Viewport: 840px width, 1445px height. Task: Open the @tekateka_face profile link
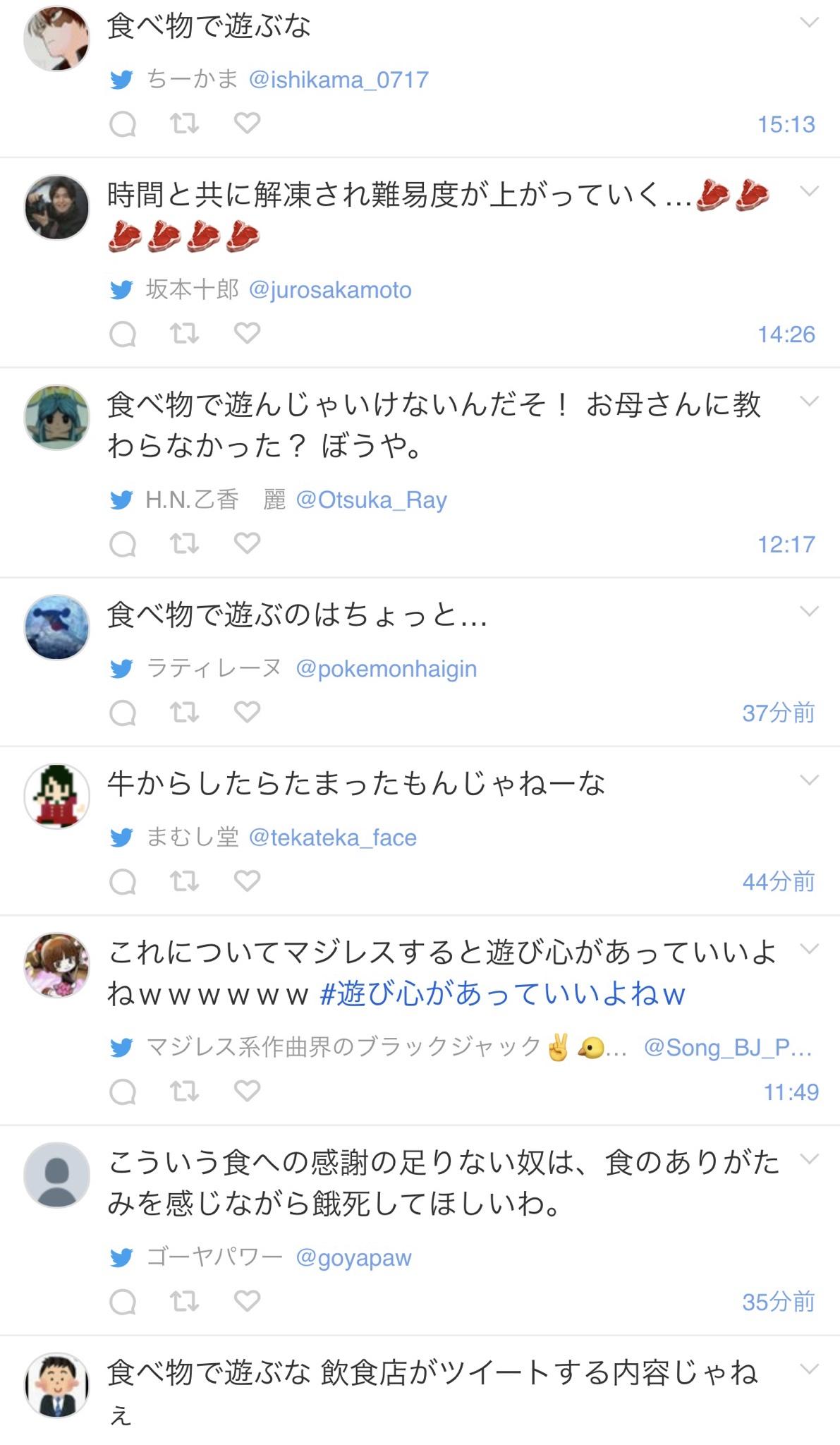pyautogui.click(x=333, y=838)
